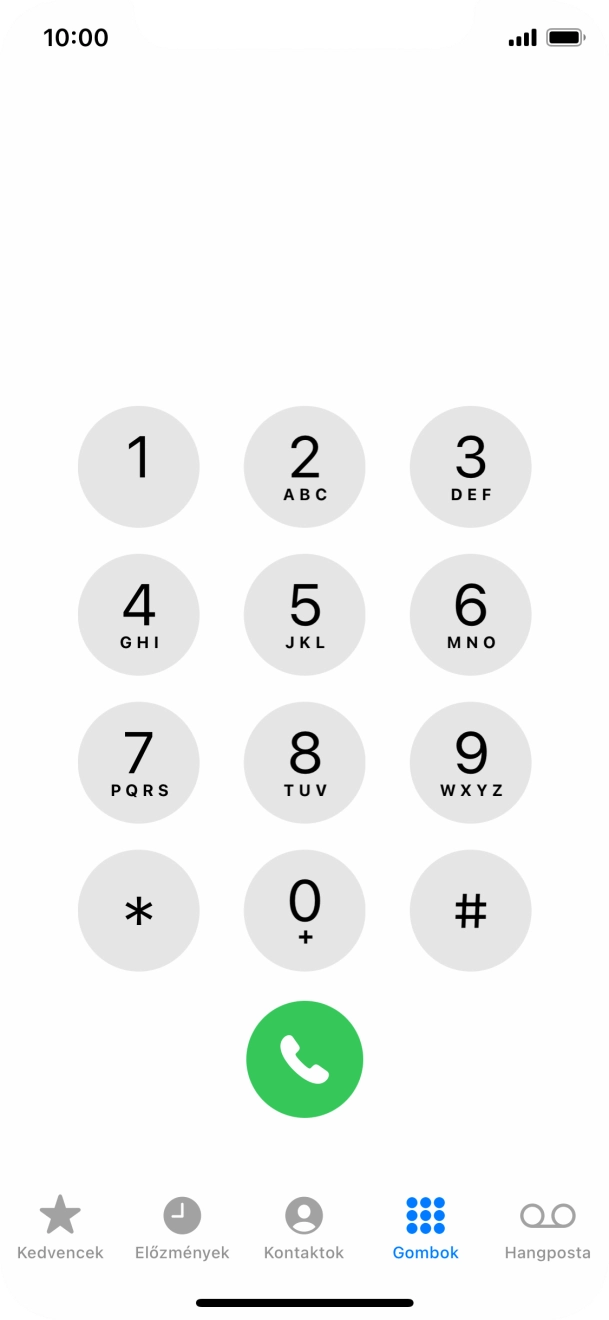Tap the 6 MNO key
The width and height of the screenshot is (609, 1320).
coord(471,615)
